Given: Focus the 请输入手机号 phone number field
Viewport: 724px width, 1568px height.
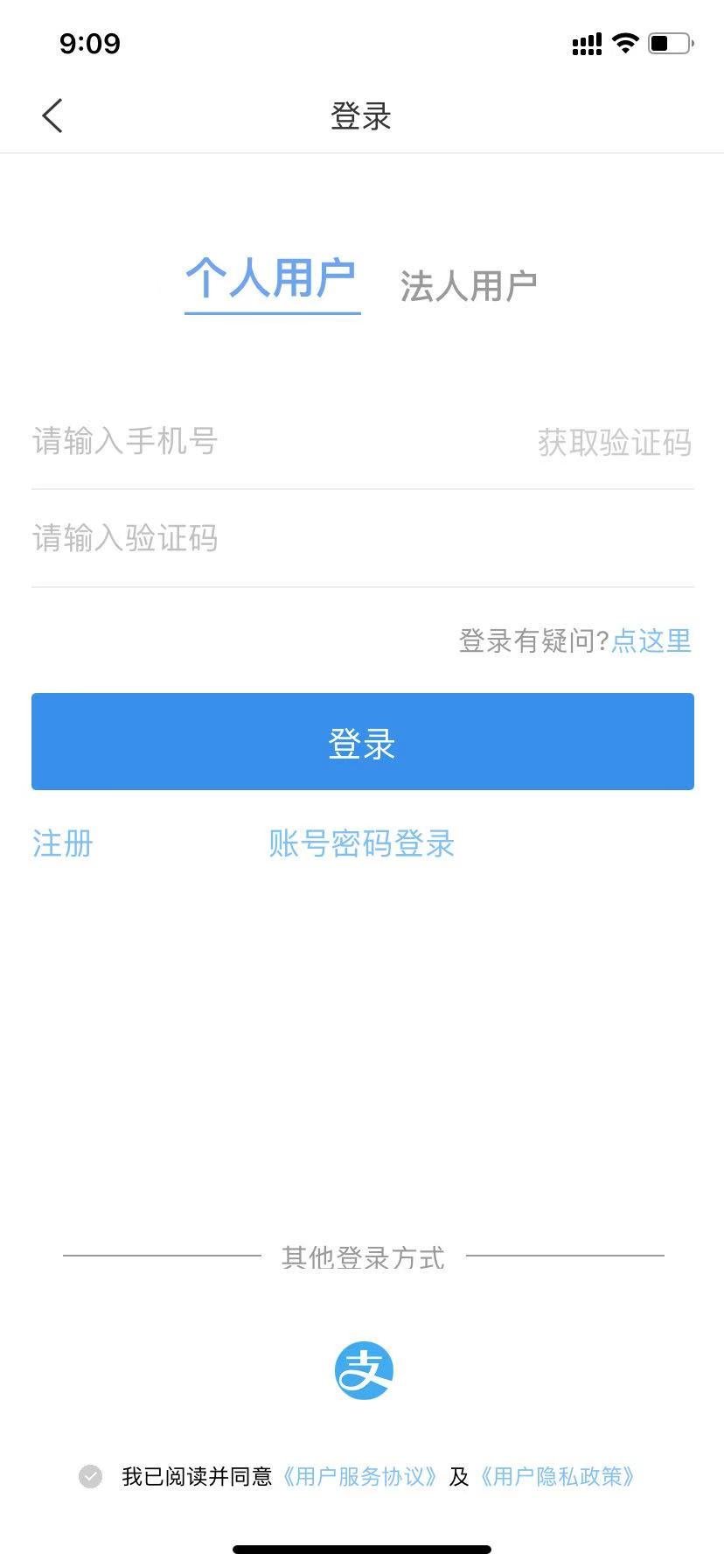Looking at the screenshot, I should point(262,442).
